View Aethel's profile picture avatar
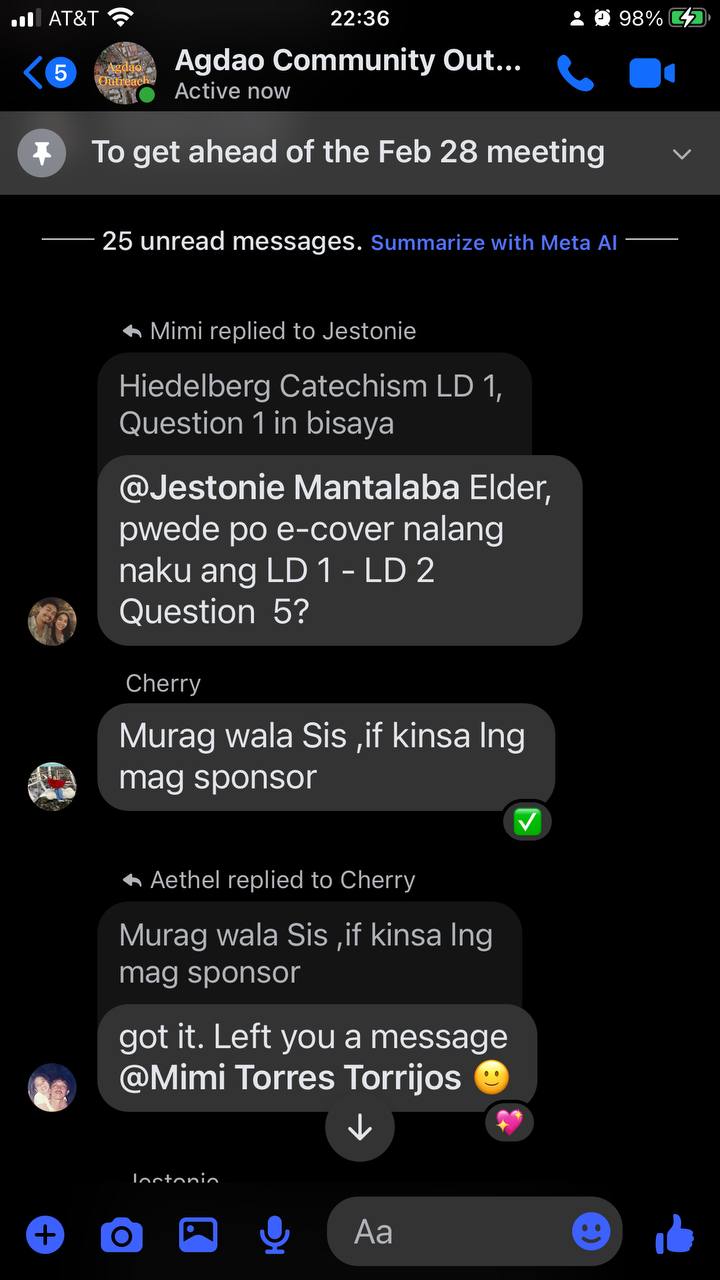 (x=52, y=1087)
